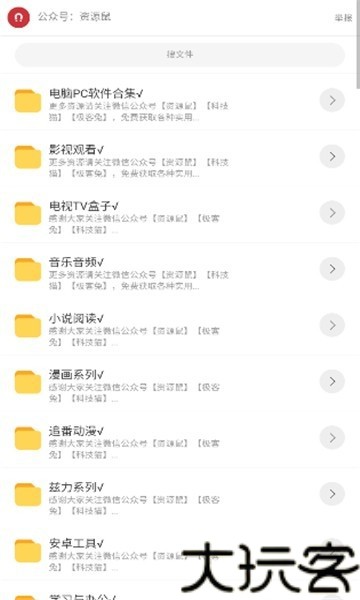Open the 影视观看 folder
Image resolution: width=360 pixels, height=600 pixels.
pyautogui.click(x=179, y=158)
